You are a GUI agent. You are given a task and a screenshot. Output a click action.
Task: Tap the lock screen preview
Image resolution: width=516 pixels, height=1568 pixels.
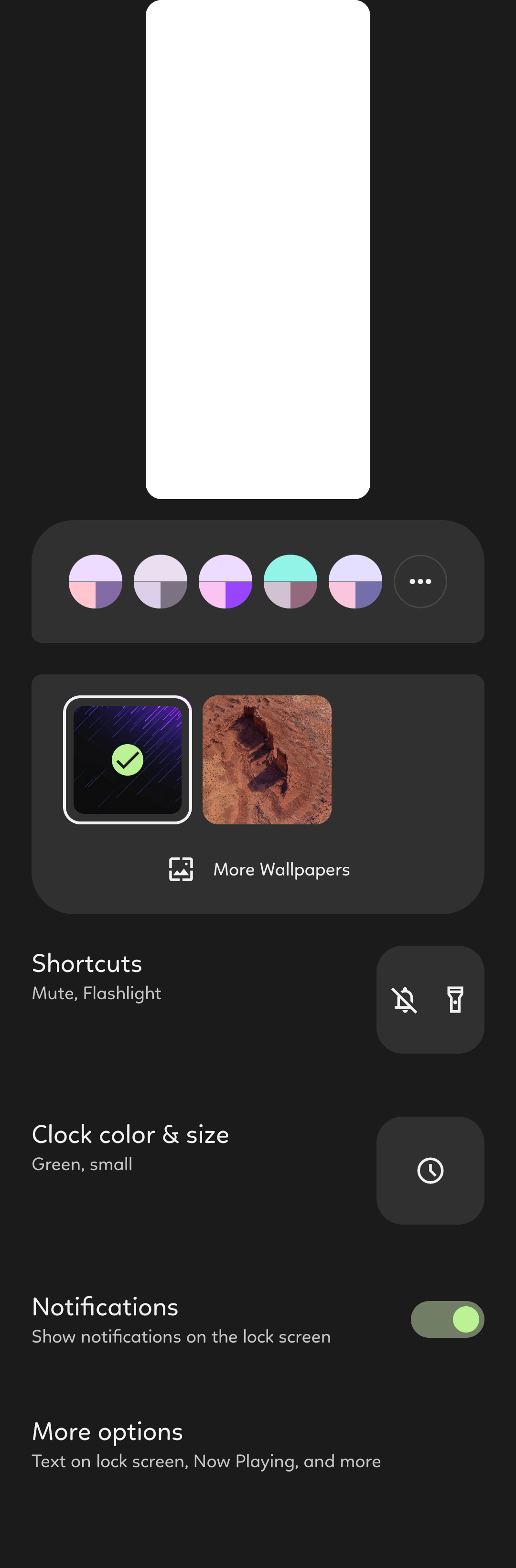[x=258, y=250]
